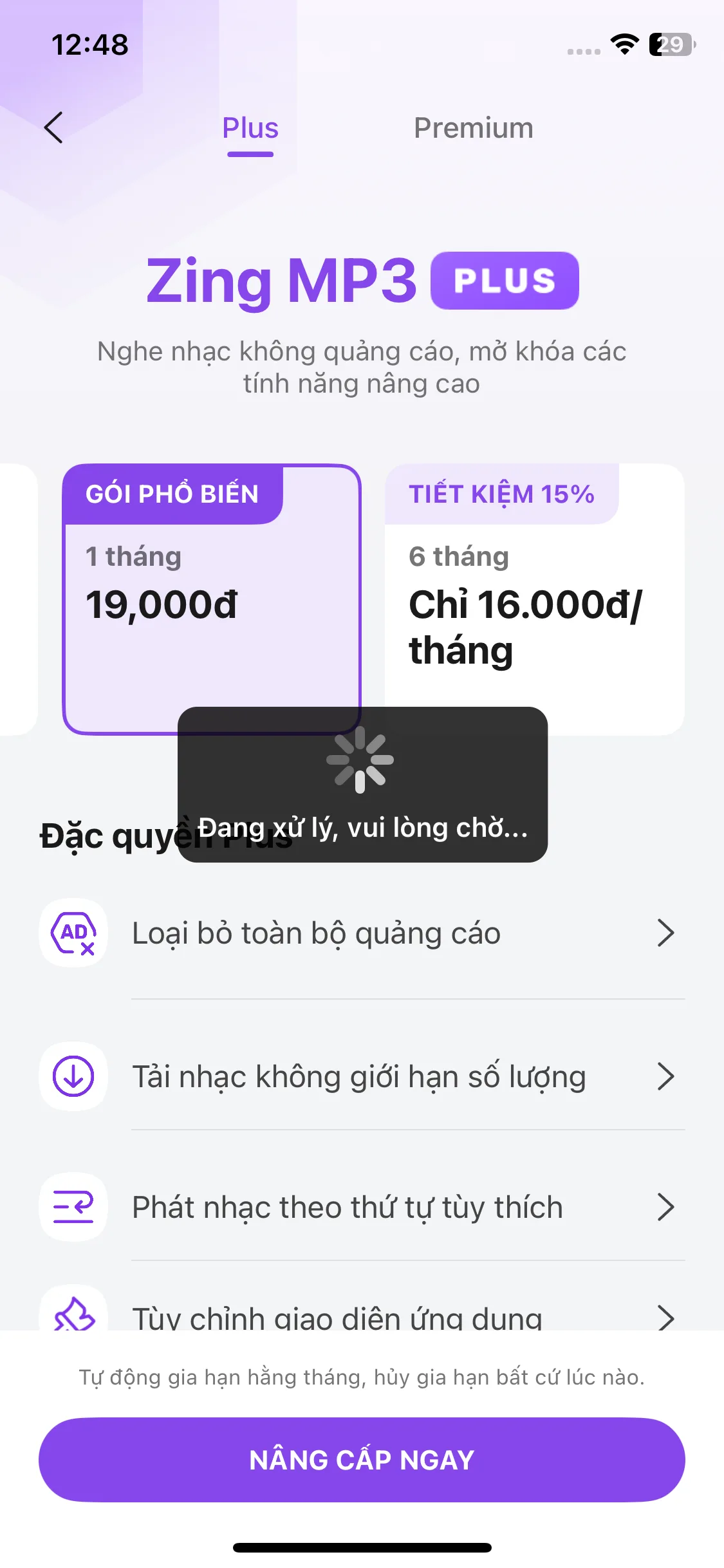
Task: Select the Plus tab
Action: 250,127
